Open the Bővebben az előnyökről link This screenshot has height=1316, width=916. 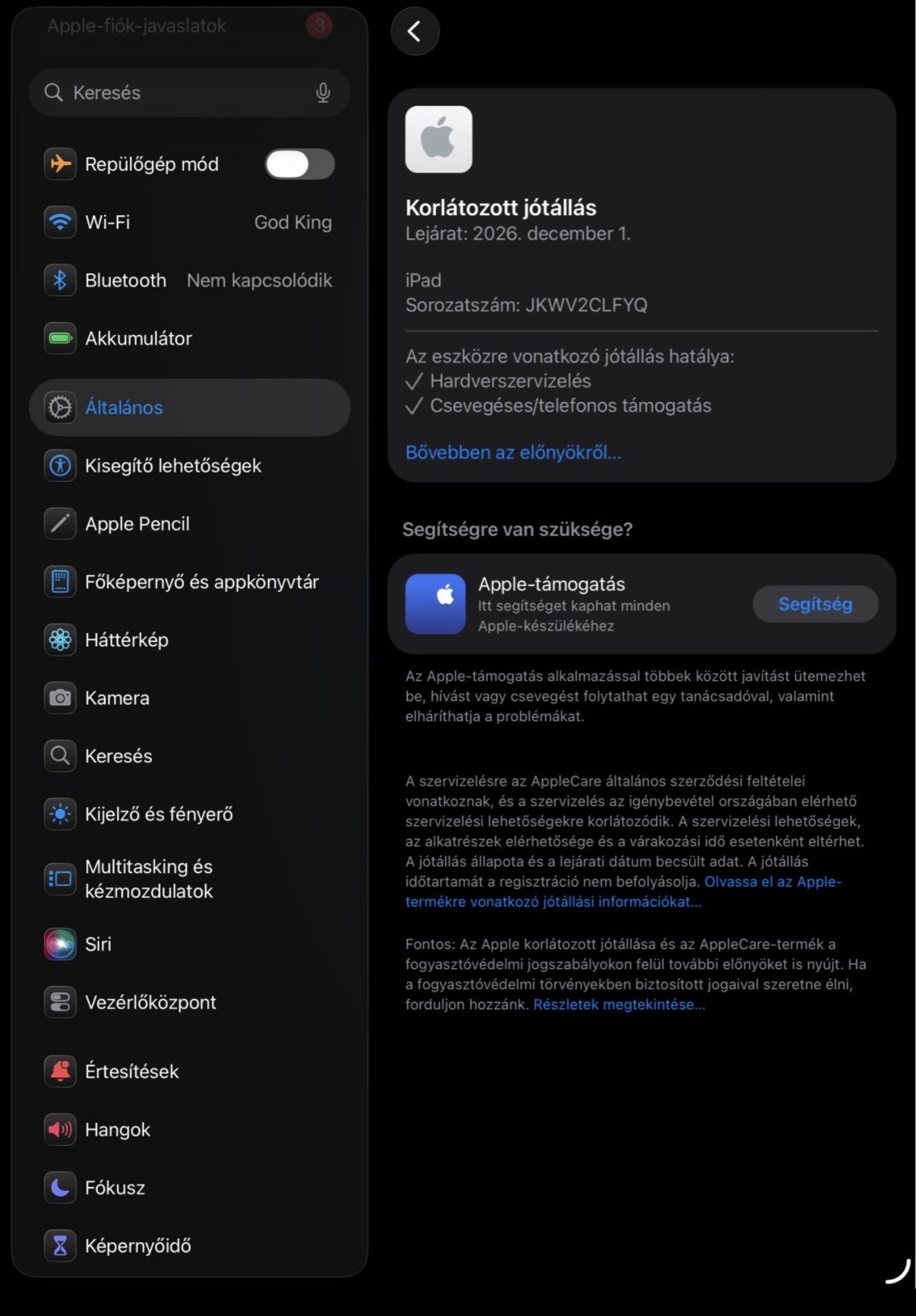513,453
